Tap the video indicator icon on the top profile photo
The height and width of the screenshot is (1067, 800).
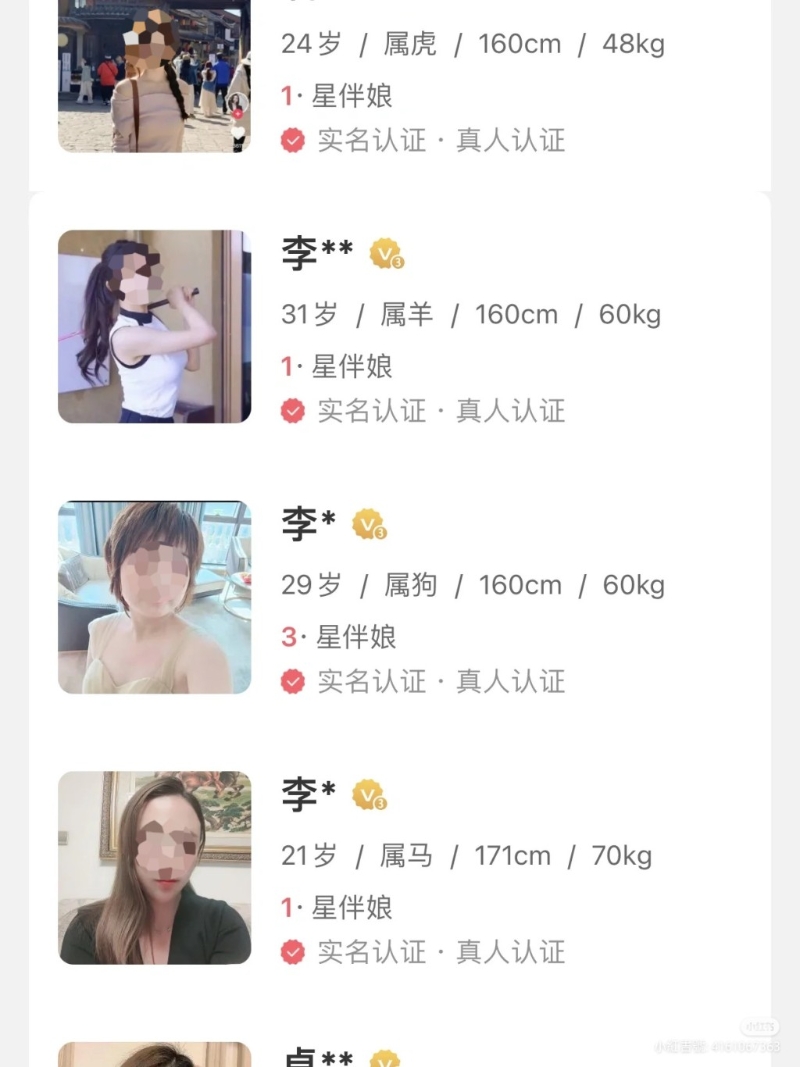tap(237, 102)
